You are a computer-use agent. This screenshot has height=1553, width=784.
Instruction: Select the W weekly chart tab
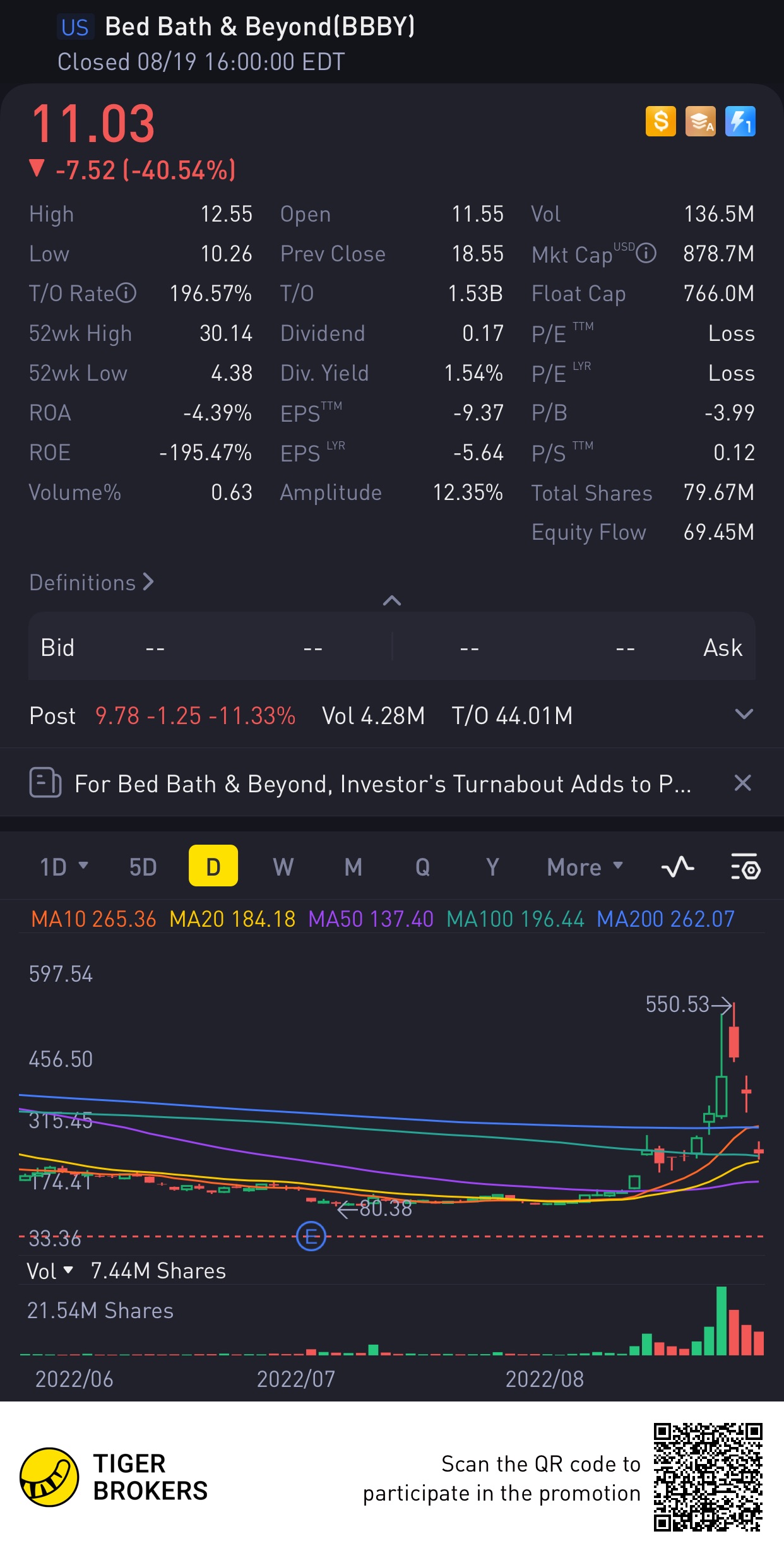(283, 867)
